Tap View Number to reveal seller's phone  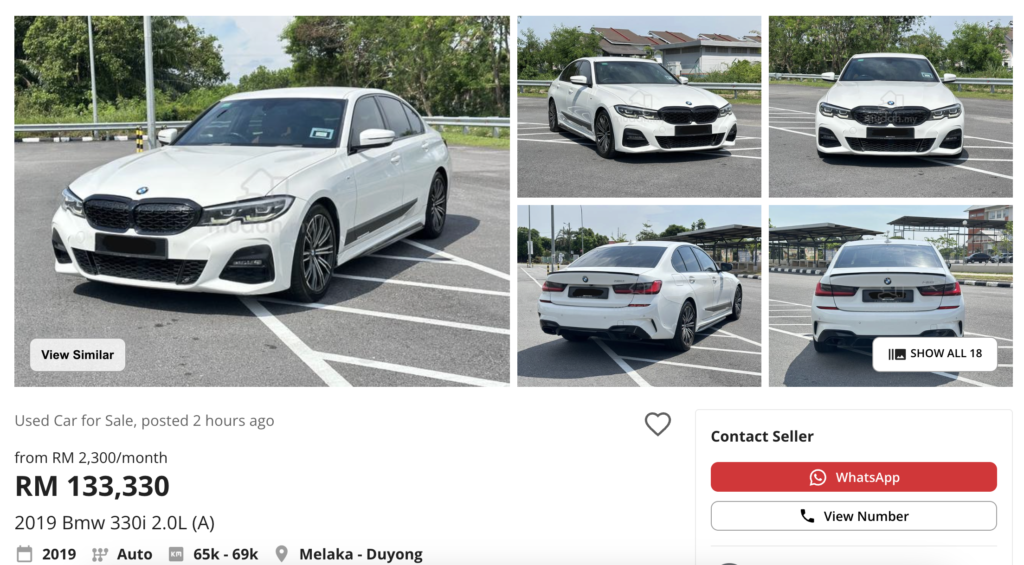(x=853, y=516)
